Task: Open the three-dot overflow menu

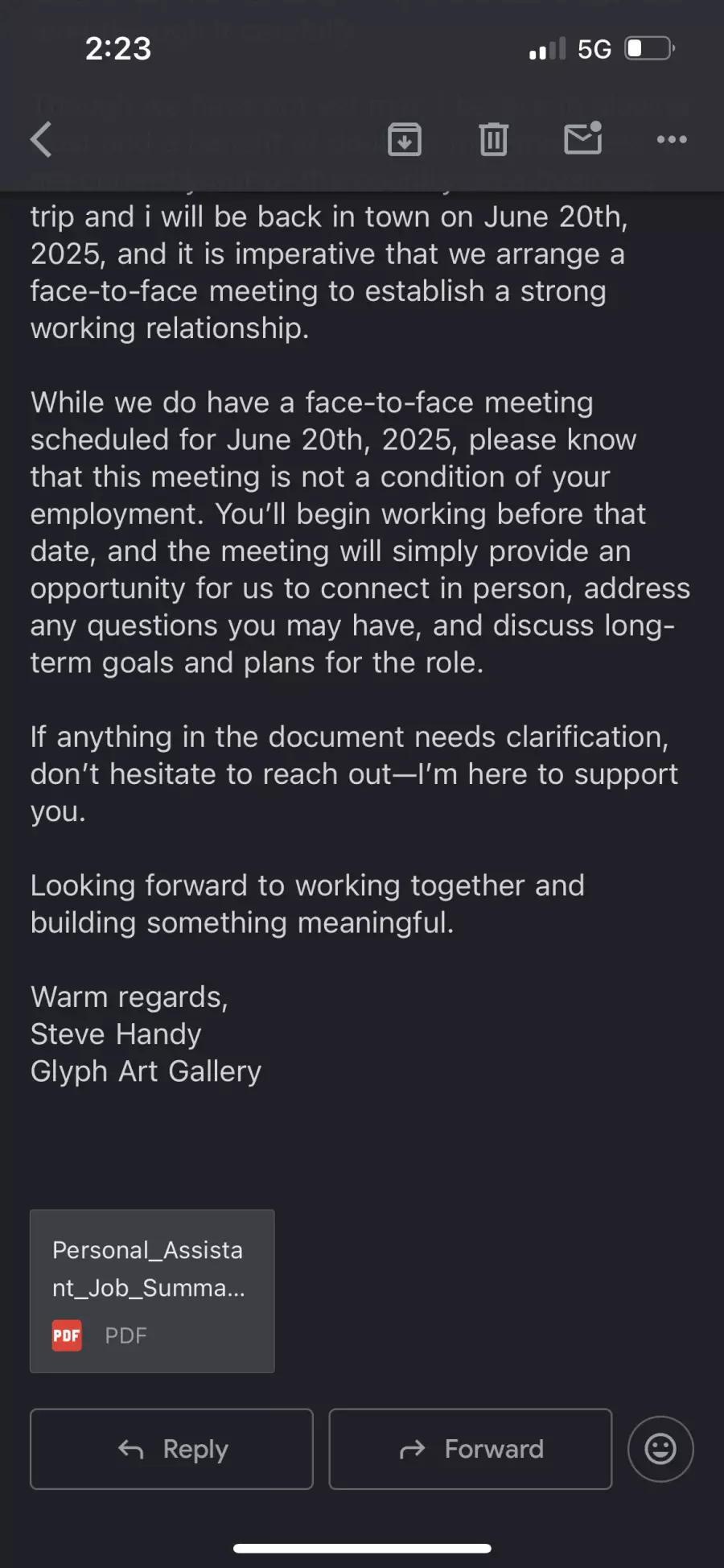Action: coord(672,139)
